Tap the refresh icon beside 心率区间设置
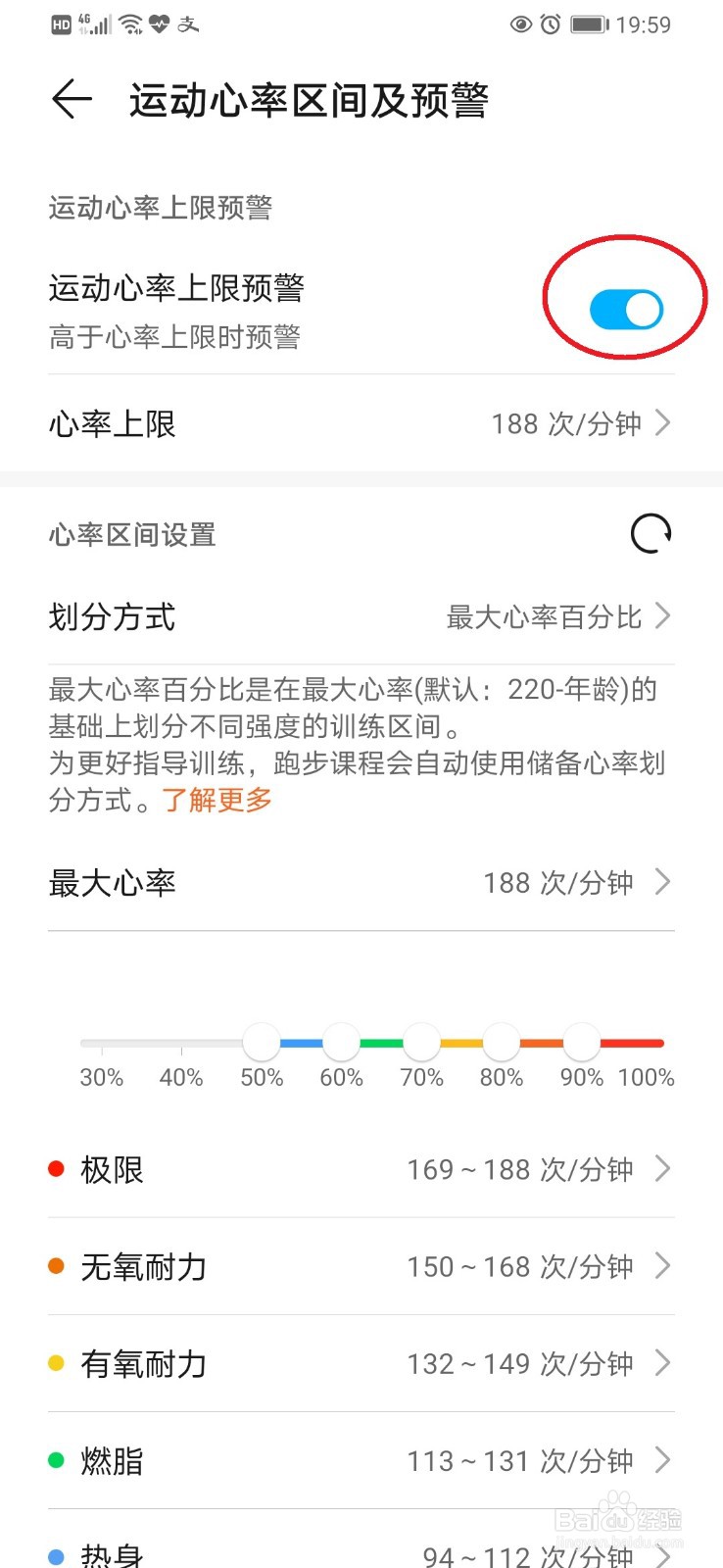Image resolution: width=723 pixels, height=1568 pixels. click(651, 534)
